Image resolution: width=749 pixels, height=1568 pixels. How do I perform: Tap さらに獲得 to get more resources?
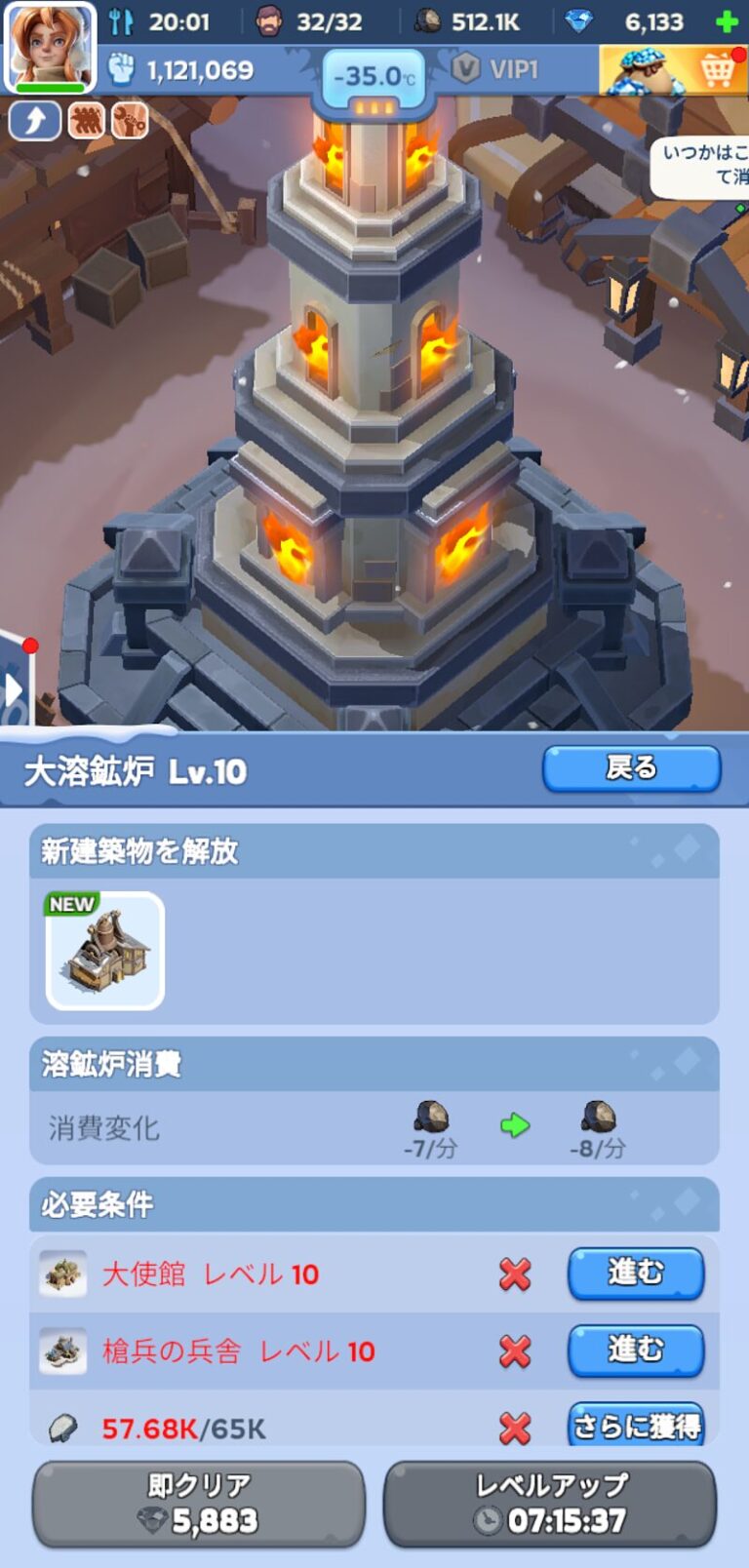click(635, 1426)
